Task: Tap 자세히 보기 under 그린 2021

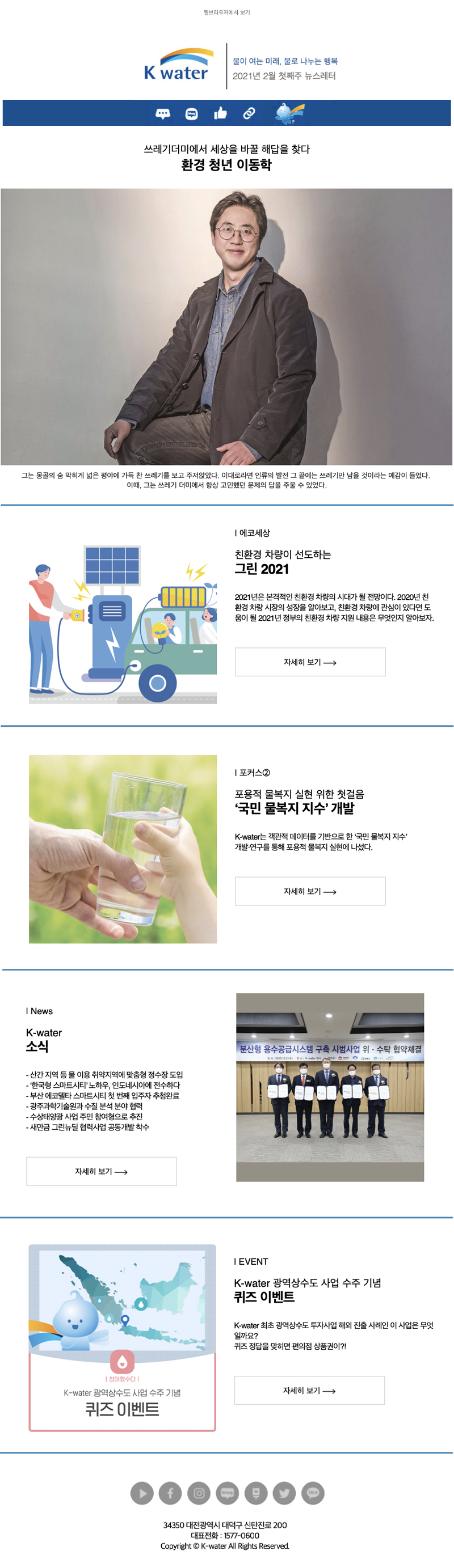Action: click(310, 662)
